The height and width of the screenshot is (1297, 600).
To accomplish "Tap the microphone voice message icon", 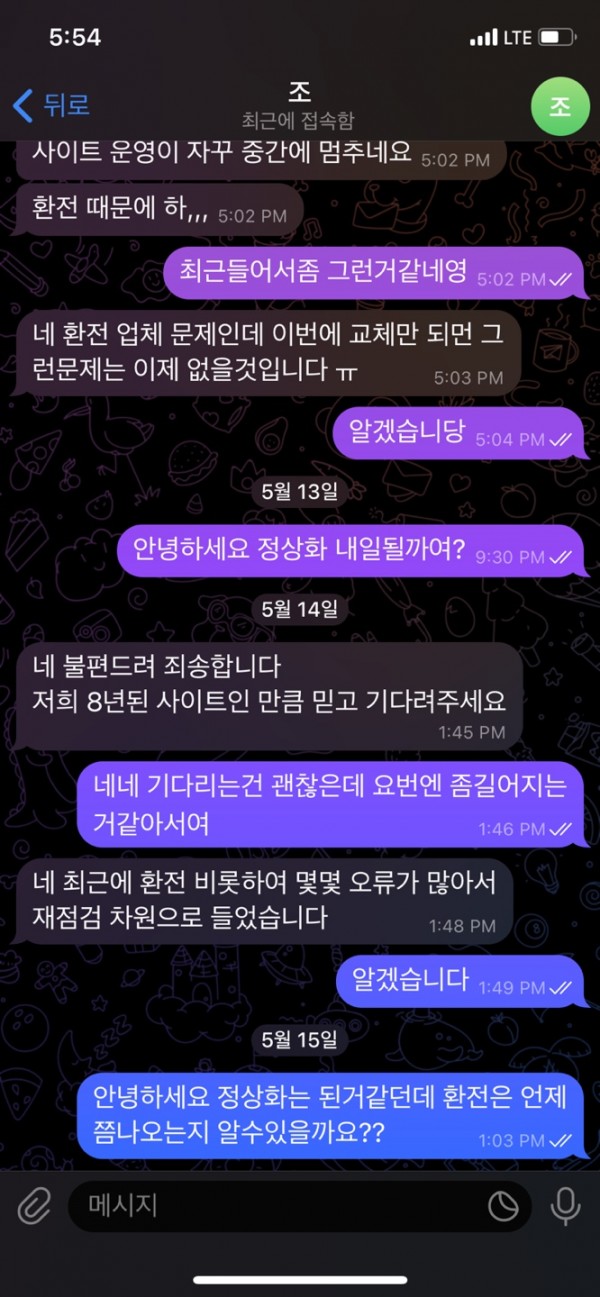I will pyautogui.click(x=565, y=1206).
